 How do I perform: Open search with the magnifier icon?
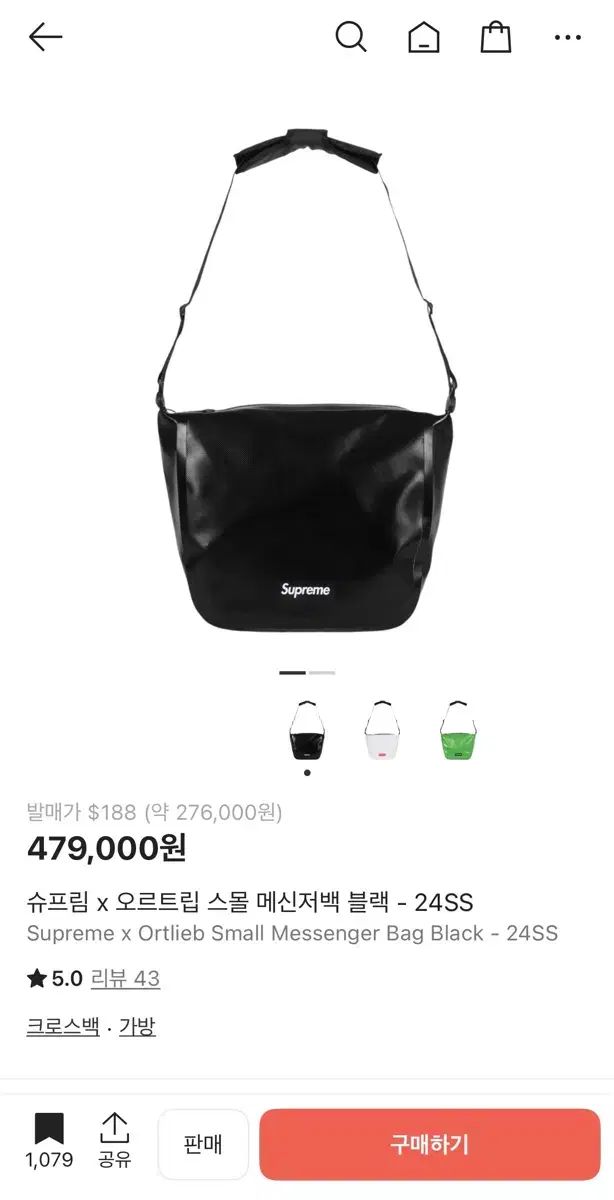pos(351,38)
